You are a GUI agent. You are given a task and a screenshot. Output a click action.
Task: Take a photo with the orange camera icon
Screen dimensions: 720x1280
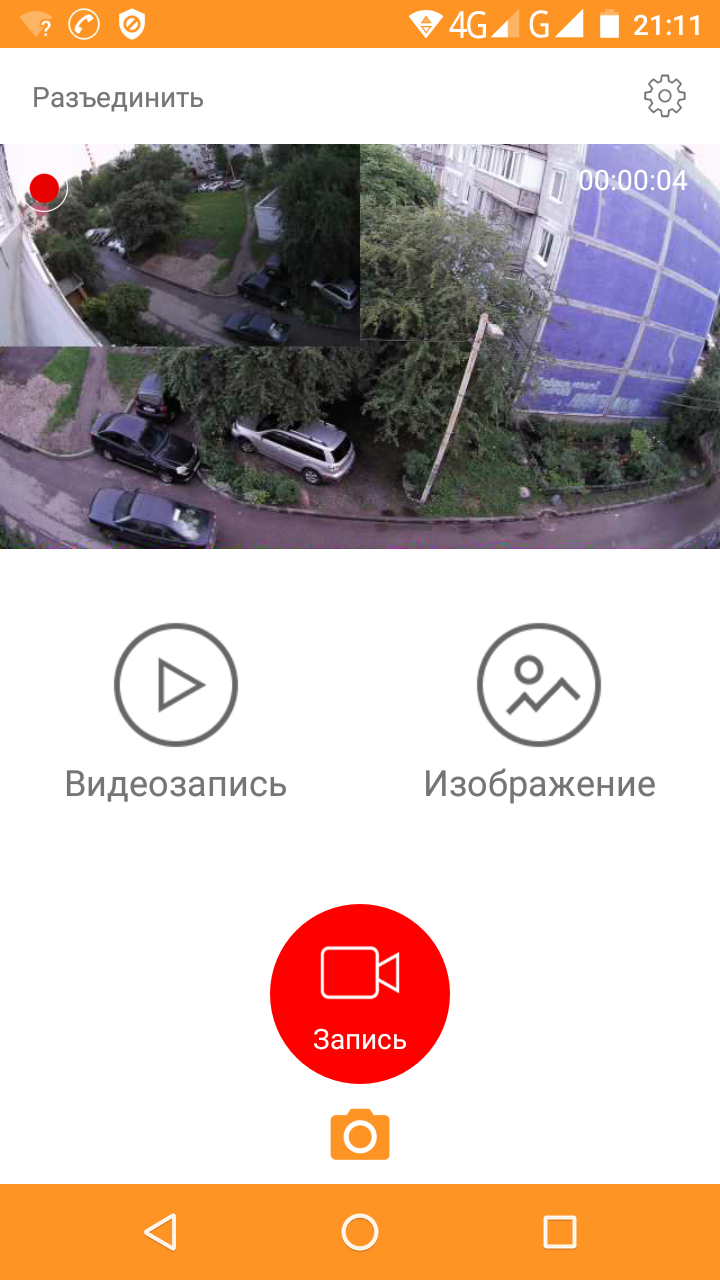point(360,1135)
